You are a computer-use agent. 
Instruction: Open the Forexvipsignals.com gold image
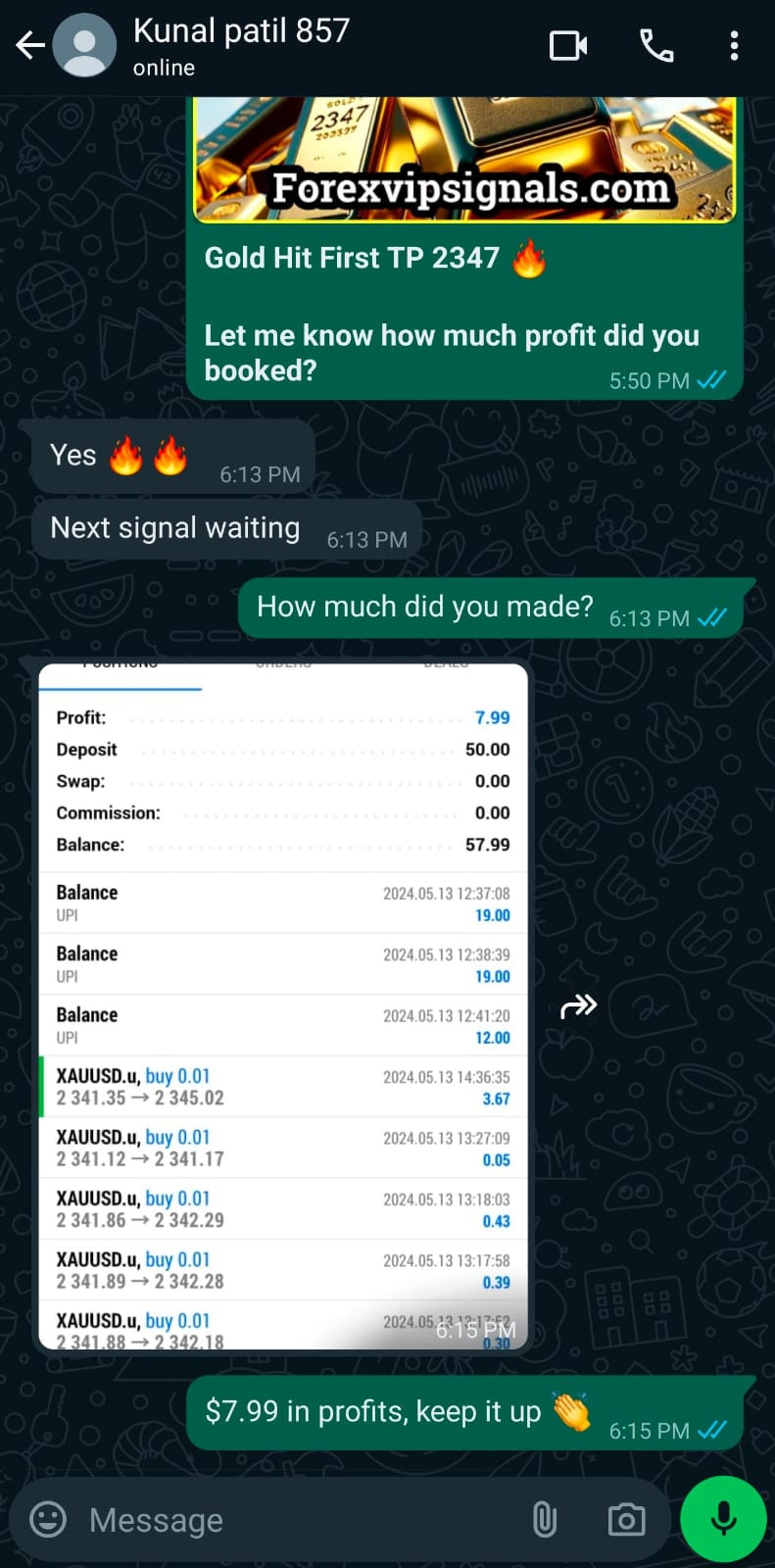pyautogui.click(x=464, y=159)
